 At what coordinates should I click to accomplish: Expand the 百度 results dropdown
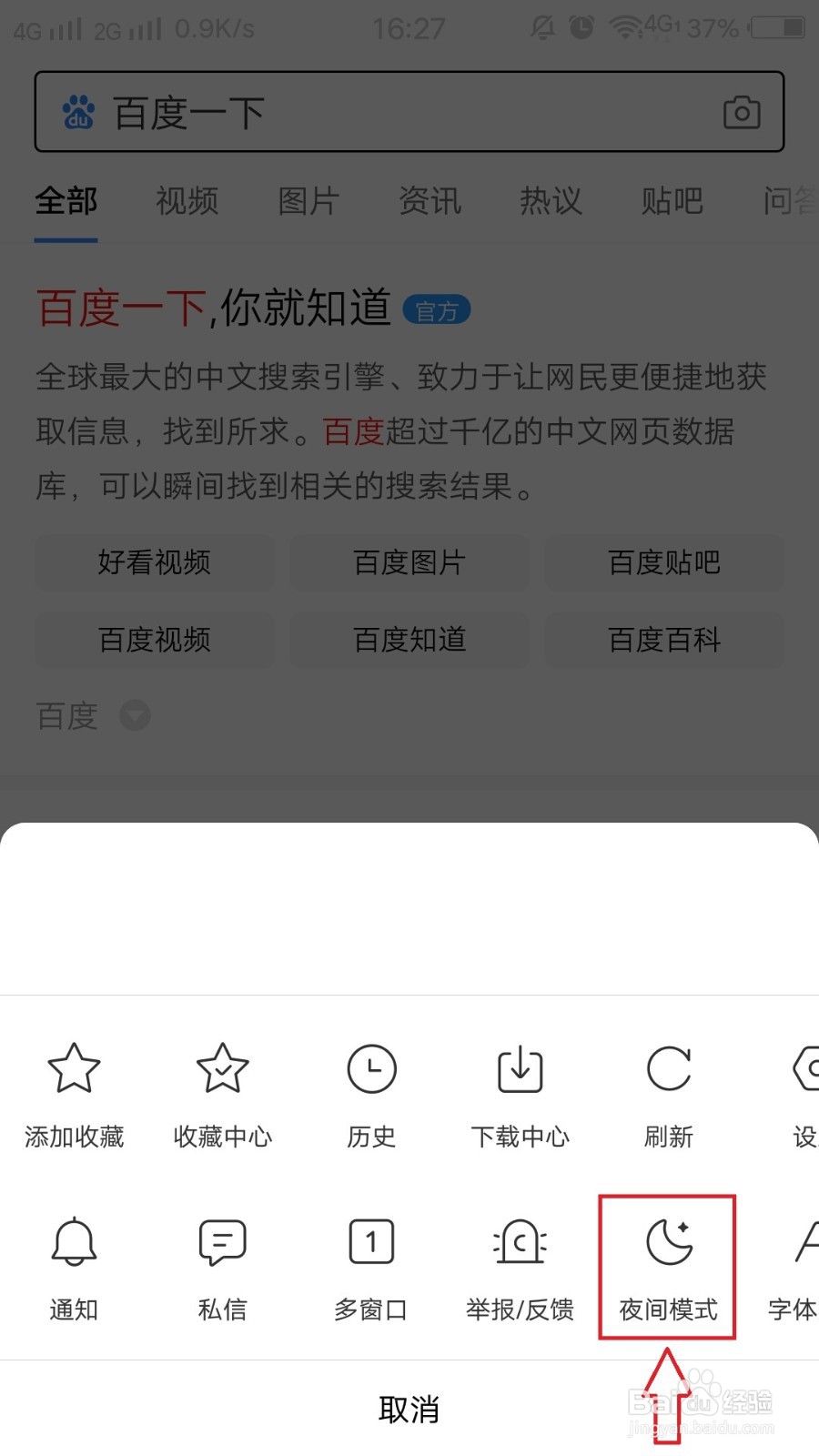(135, 716)
